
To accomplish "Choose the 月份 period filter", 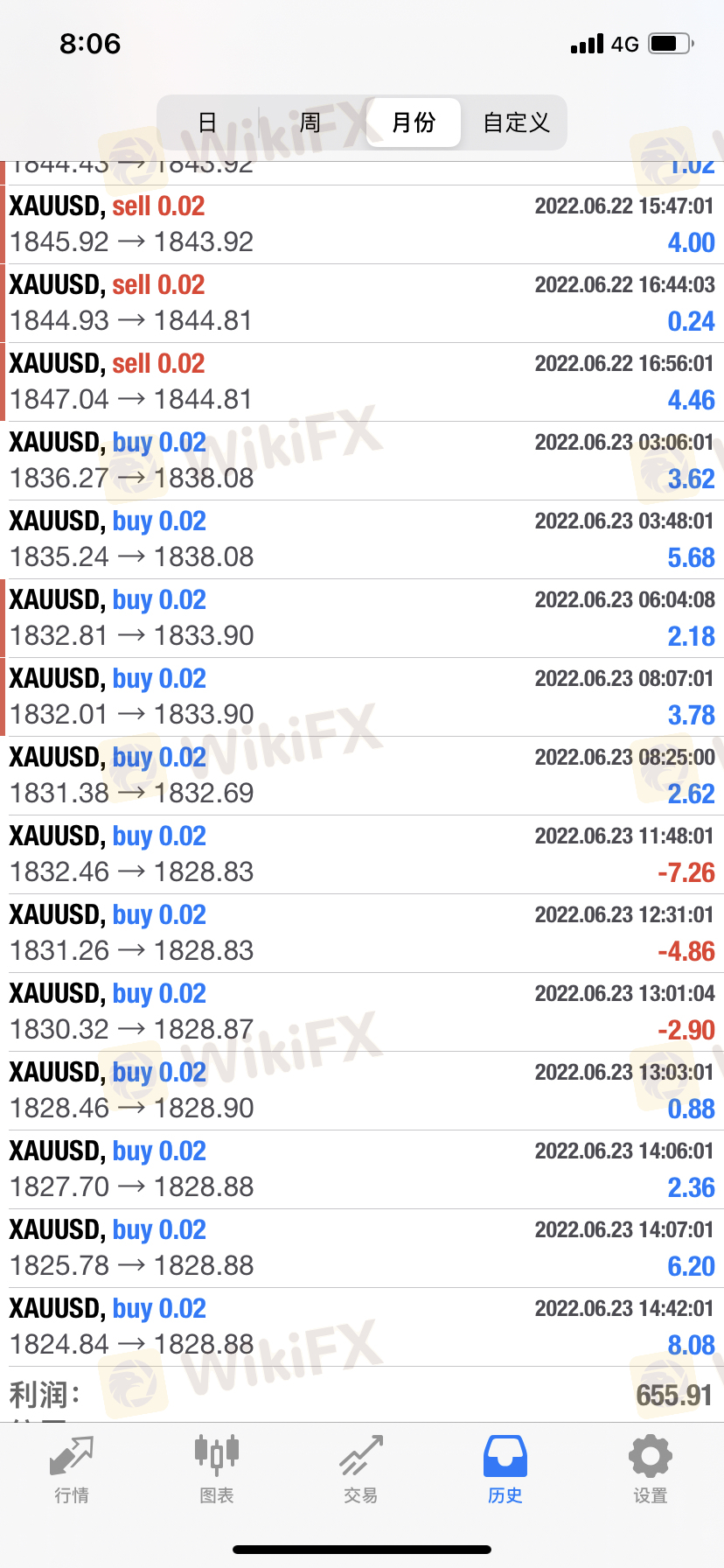I will point(414,122).
